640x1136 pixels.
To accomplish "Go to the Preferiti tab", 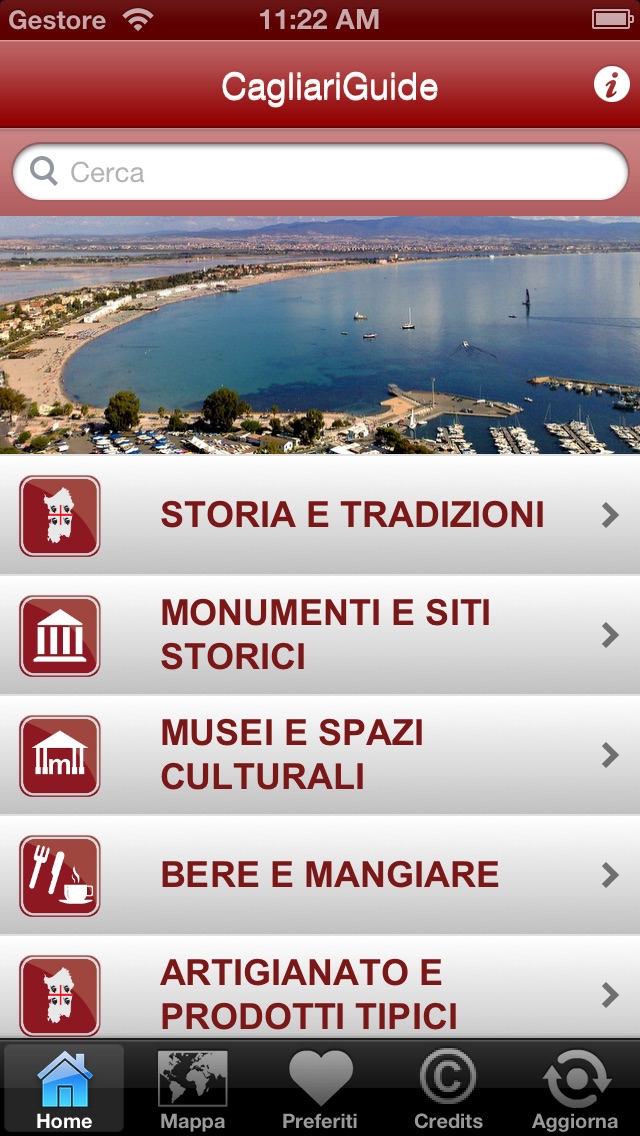I will tap(320, 1089).
